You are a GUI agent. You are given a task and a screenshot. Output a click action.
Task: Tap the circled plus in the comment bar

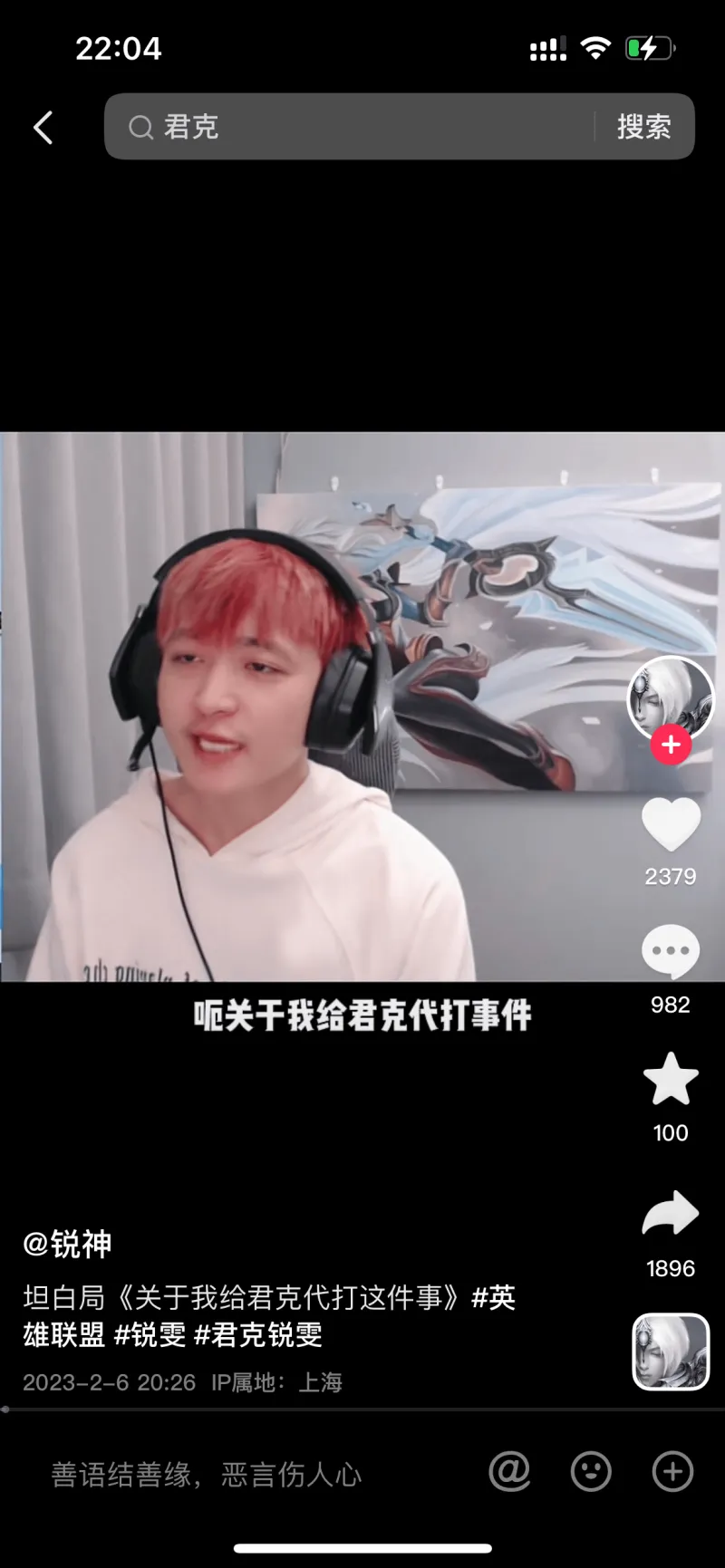click(672, 1472)
